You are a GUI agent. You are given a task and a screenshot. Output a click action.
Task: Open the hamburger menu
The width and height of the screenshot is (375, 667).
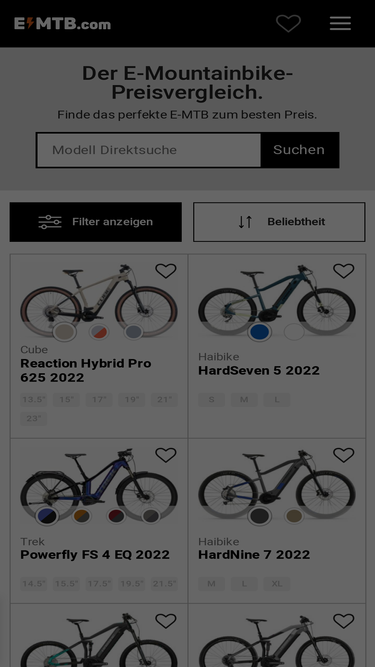(340, 23)
